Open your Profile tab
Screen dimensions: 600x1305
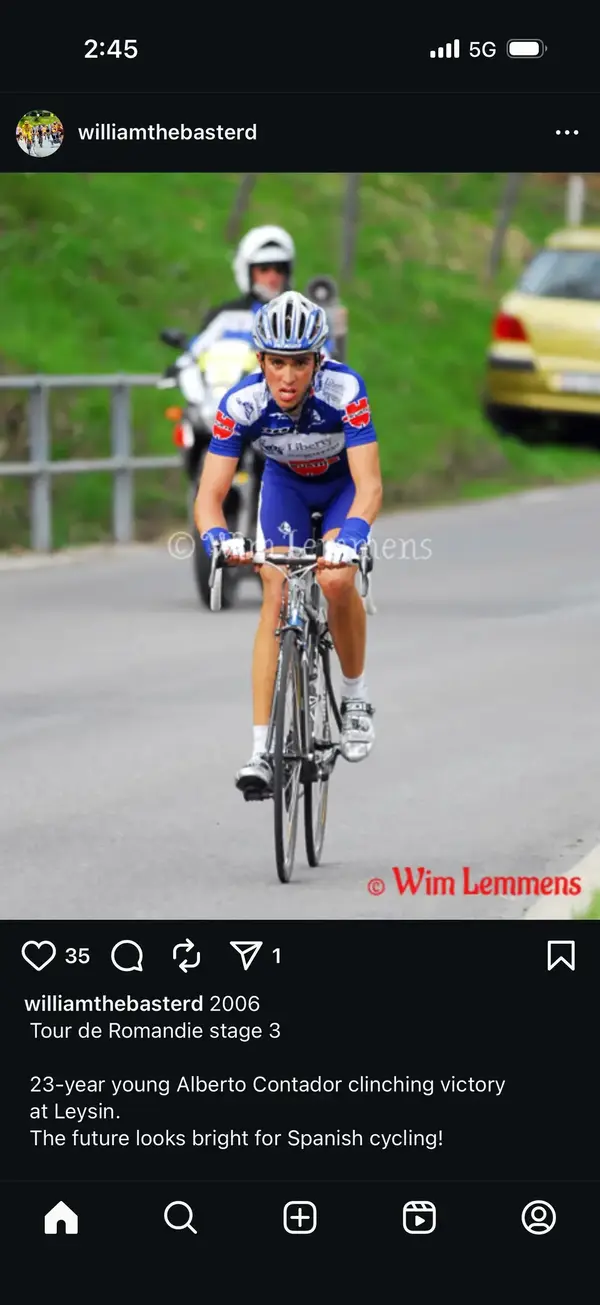(x=539, y=1217)
